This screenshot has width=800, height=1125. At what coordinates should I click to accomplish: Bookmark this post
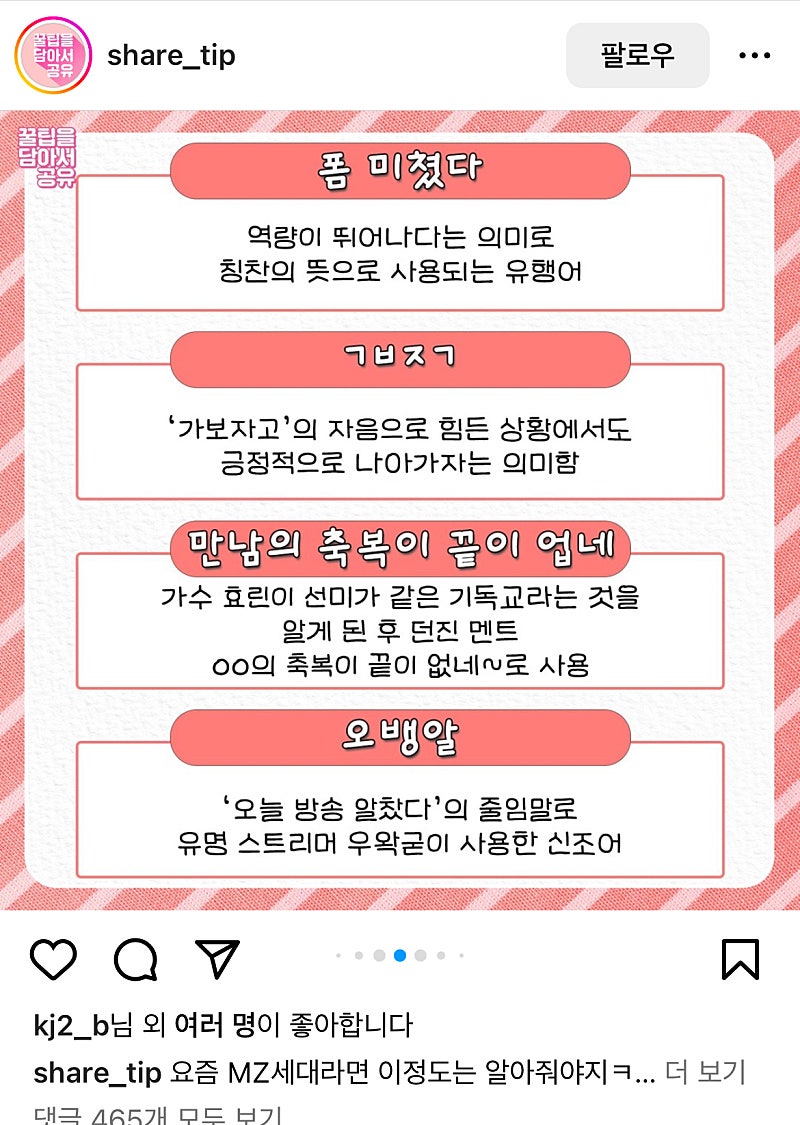pos(740,959)
